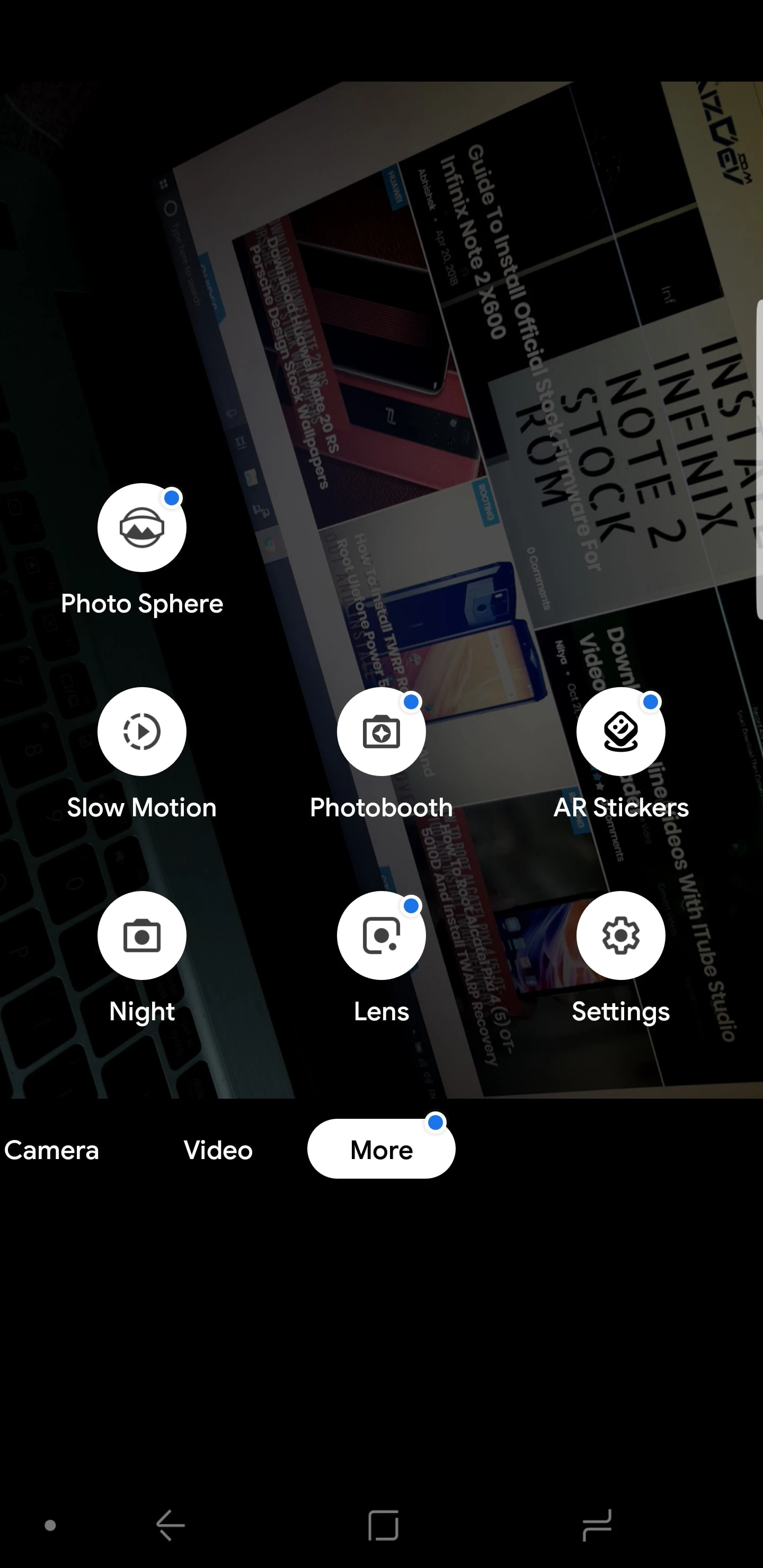
Task: Switch to Night mode
Action: [x=142, y=936]
